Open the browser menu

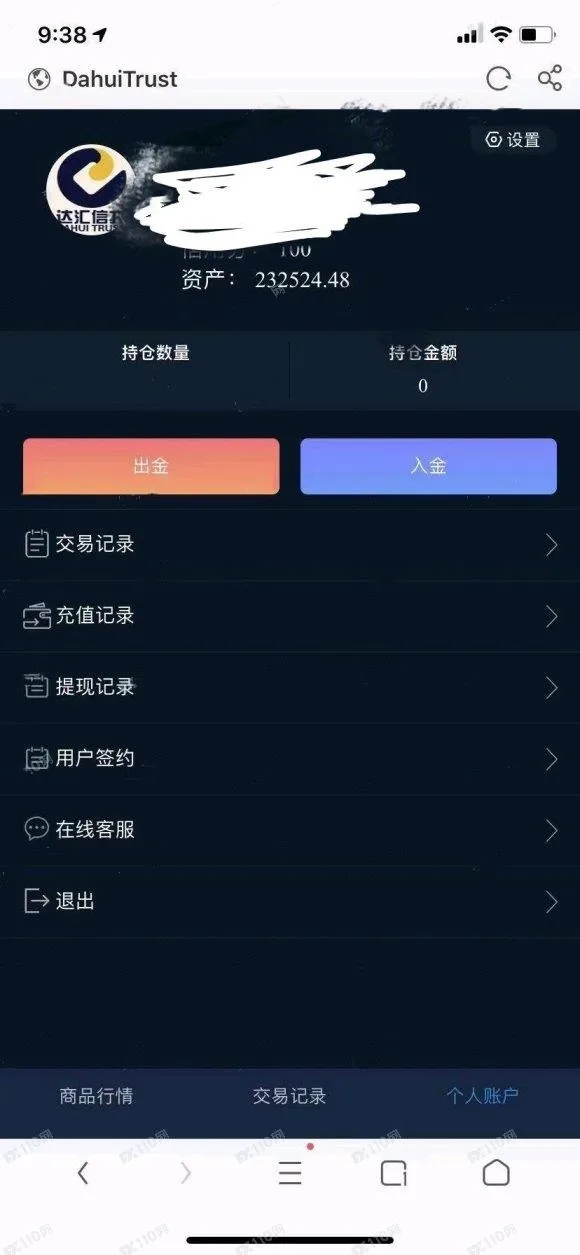pos(290,1174)
